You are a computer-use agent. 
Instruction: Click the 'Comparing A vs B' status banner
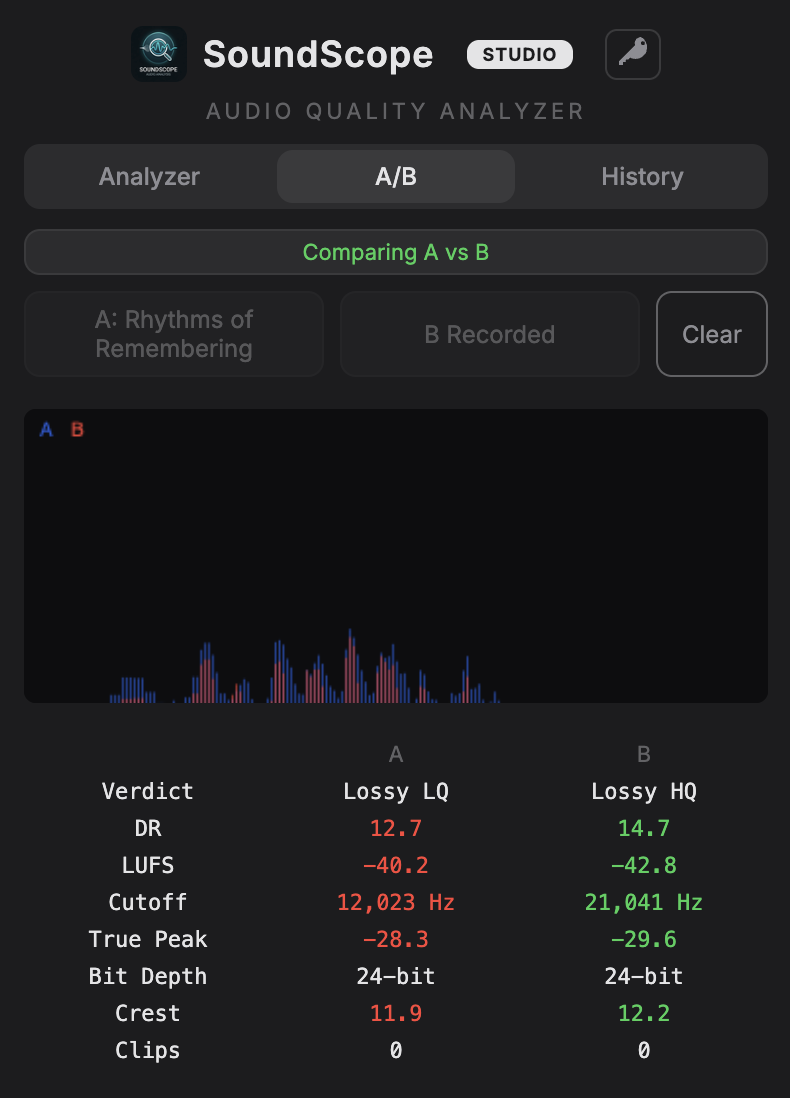click(395, 252)
